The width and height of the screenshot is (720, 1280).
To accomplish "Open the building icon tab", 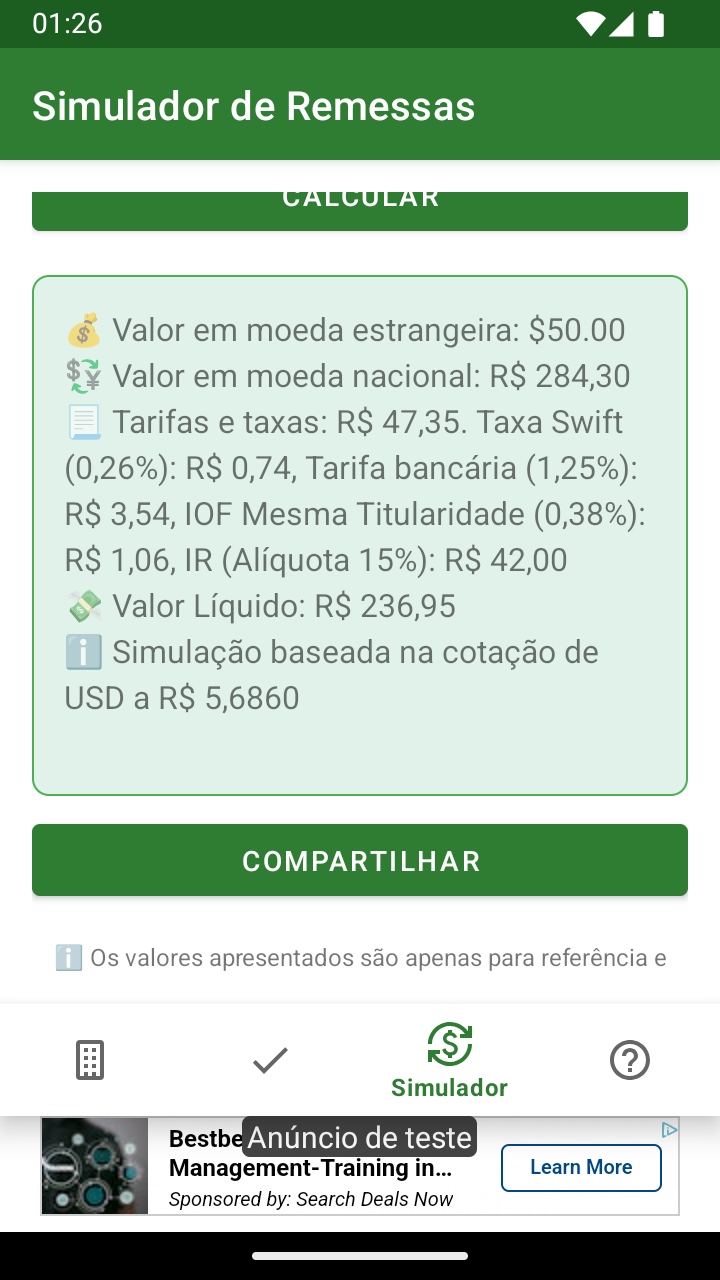I will 90,1060.
